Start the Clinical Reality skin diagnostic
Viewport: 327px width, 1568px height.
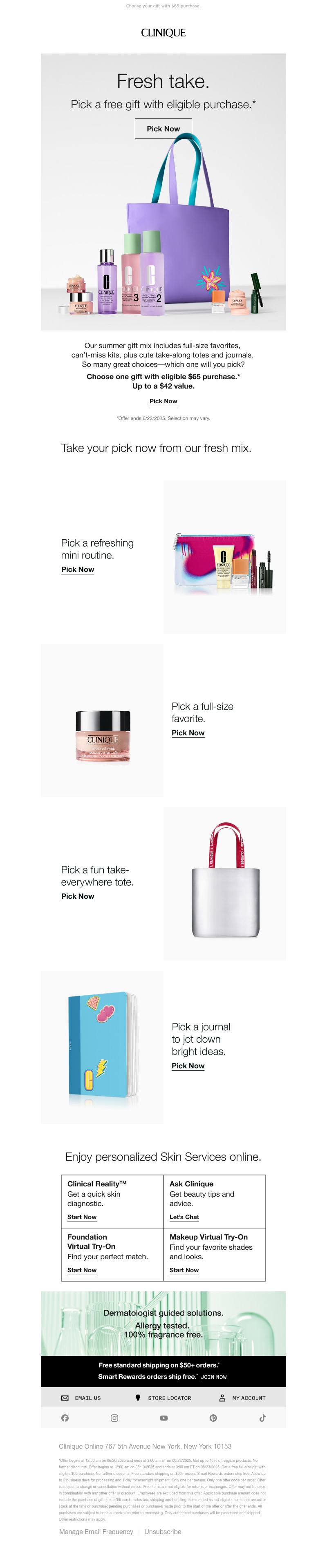[82, 1216]
